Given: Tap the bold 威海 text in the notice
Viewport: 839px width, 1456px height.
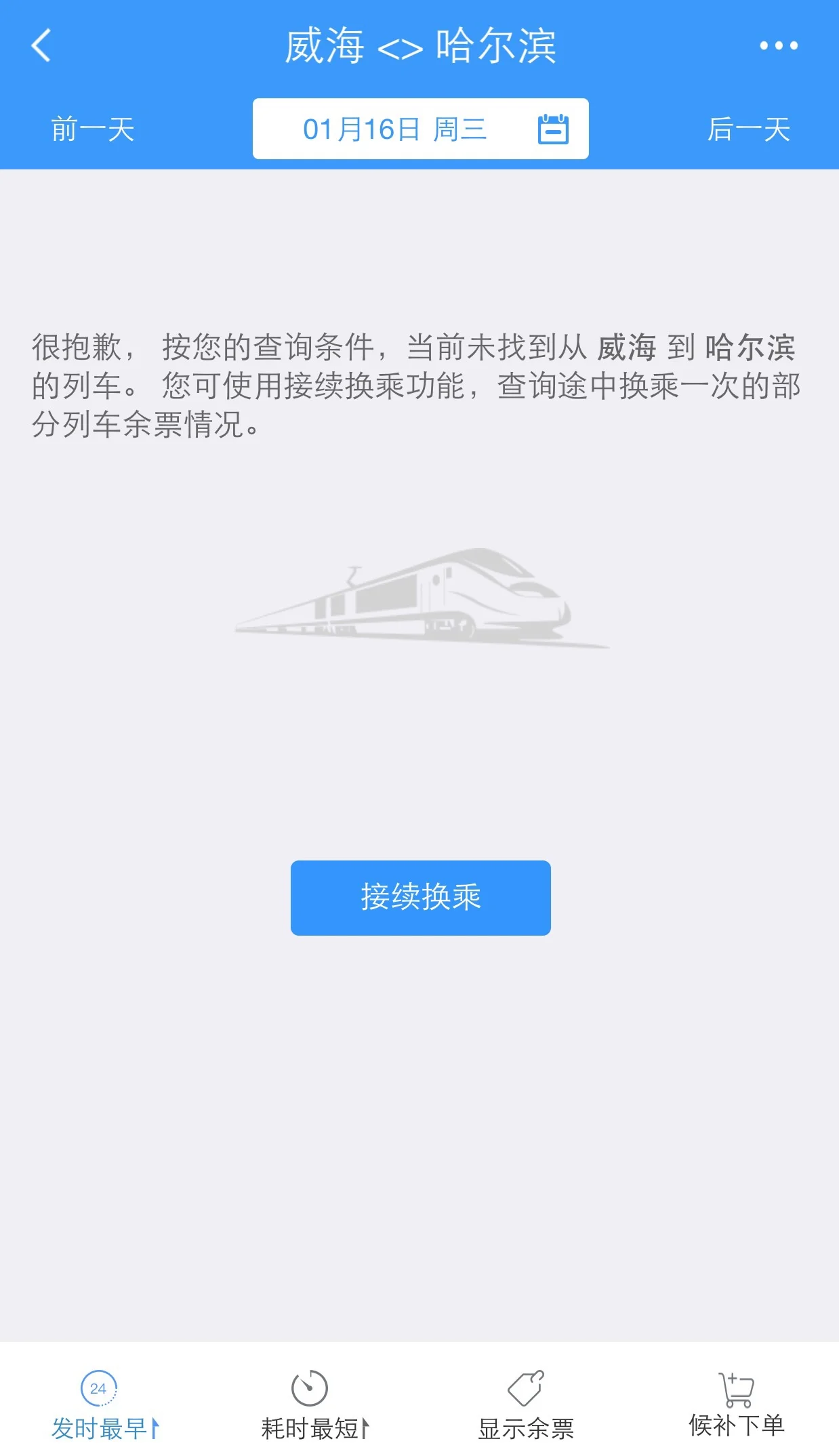Looking at the screenshot, I should point(627,348).
